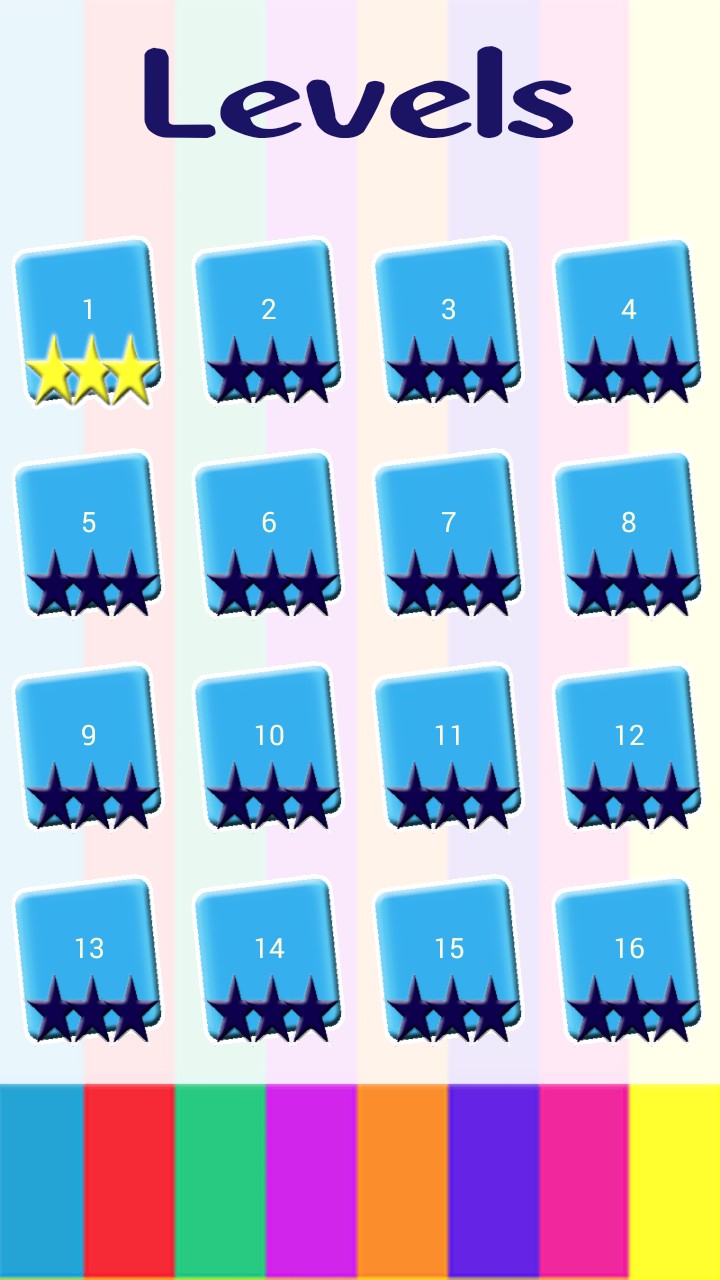Choose level 13 tile

tap(88, 961)
